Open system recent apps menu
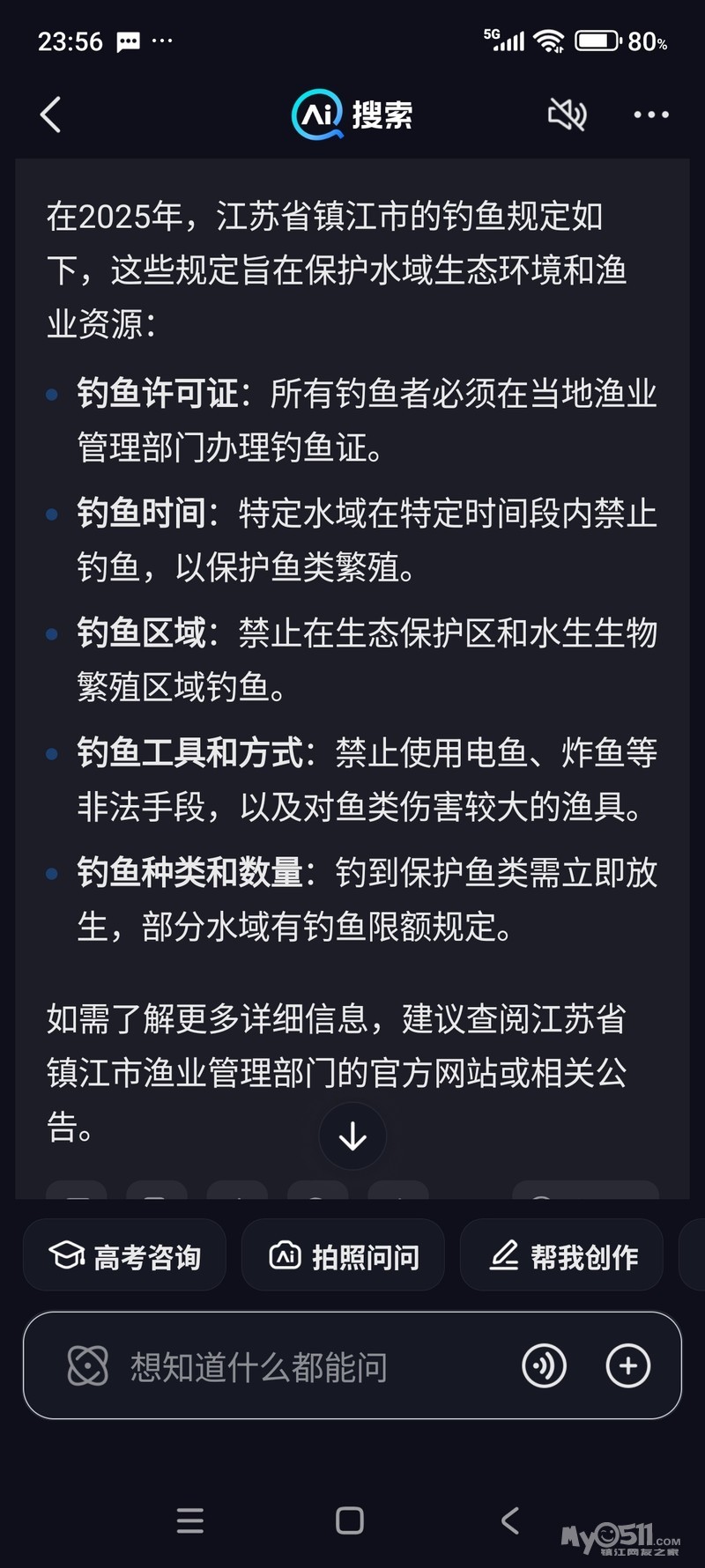The height and width of the screenshot is (1568, 705). coord(190,1520)
